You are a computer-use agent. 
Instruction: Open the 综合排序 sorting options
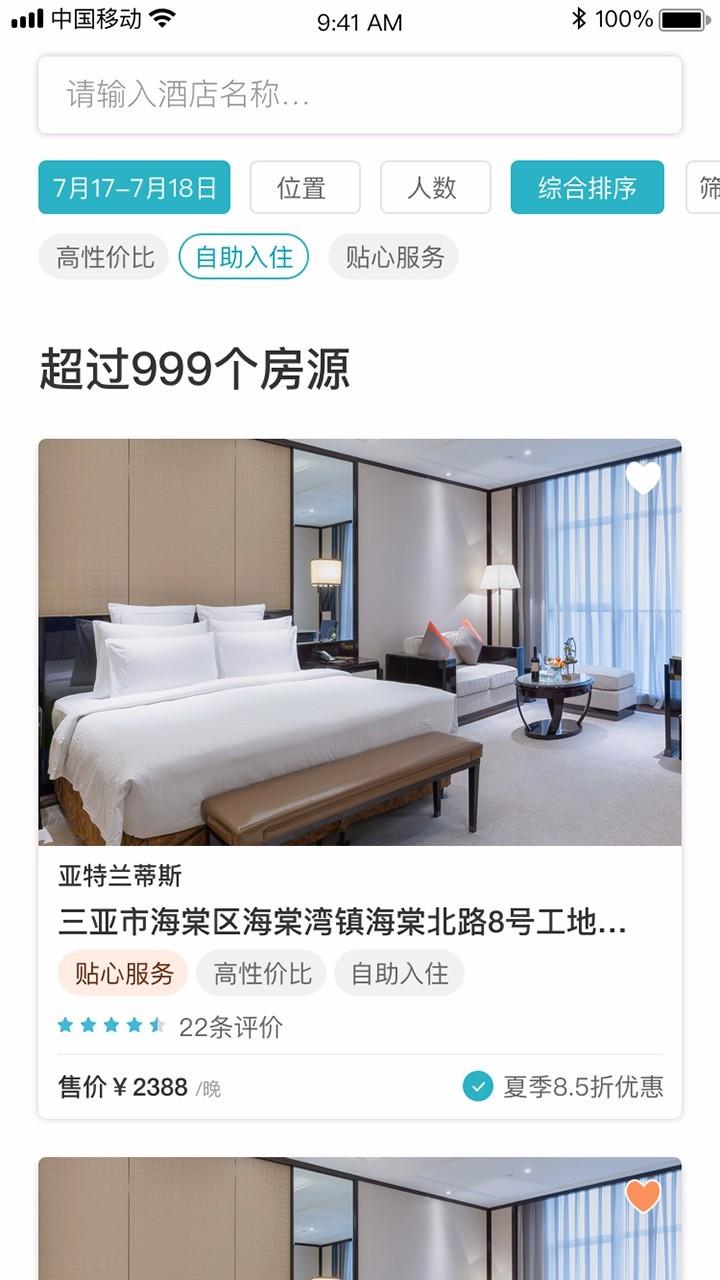[x=587, y=187]
